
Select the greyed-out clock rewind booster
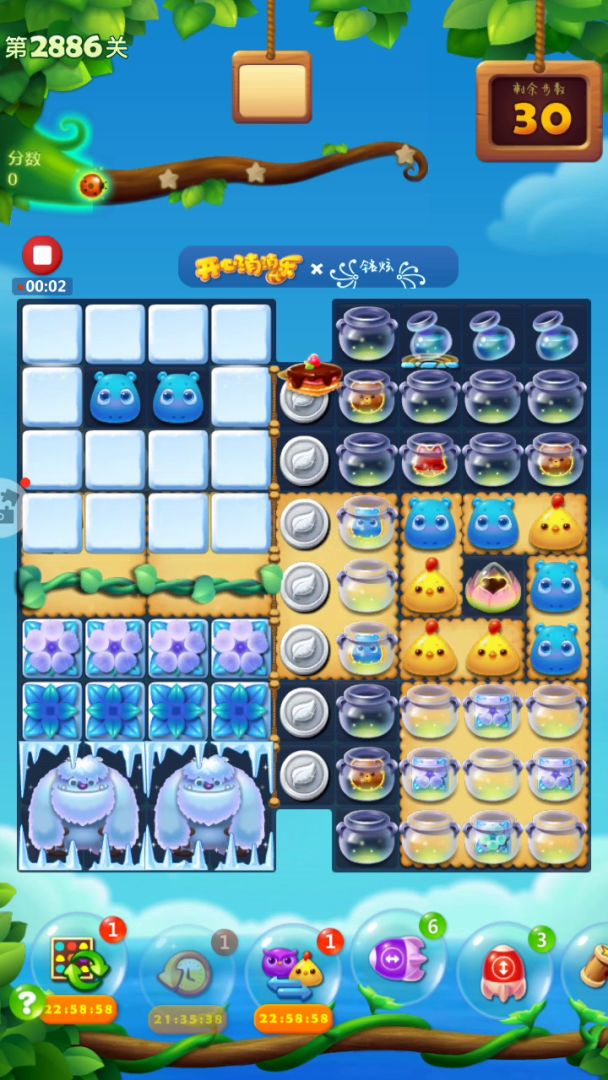186,972
